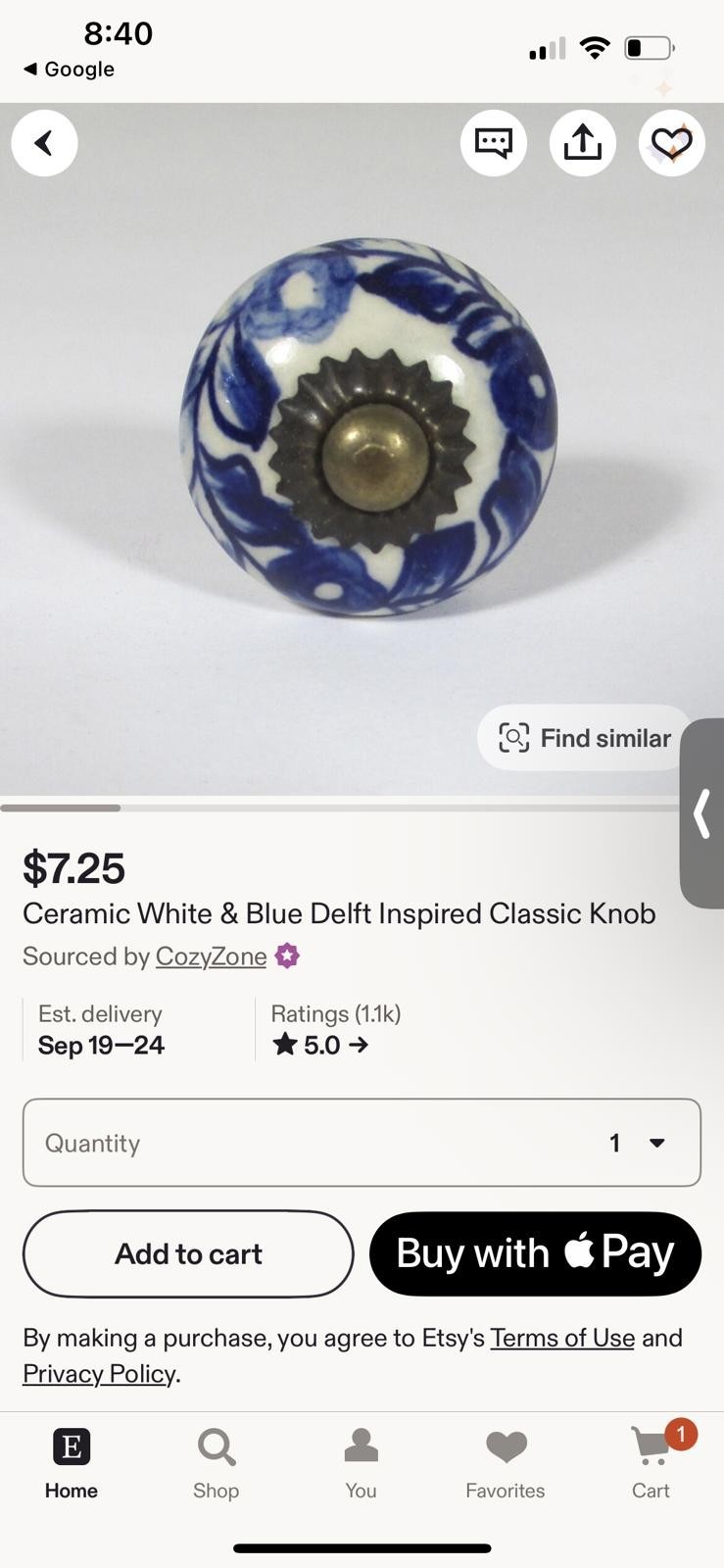724x1568 pixels.
Task: Expand the Quantity dropdown
Action: pos(362,1143)
